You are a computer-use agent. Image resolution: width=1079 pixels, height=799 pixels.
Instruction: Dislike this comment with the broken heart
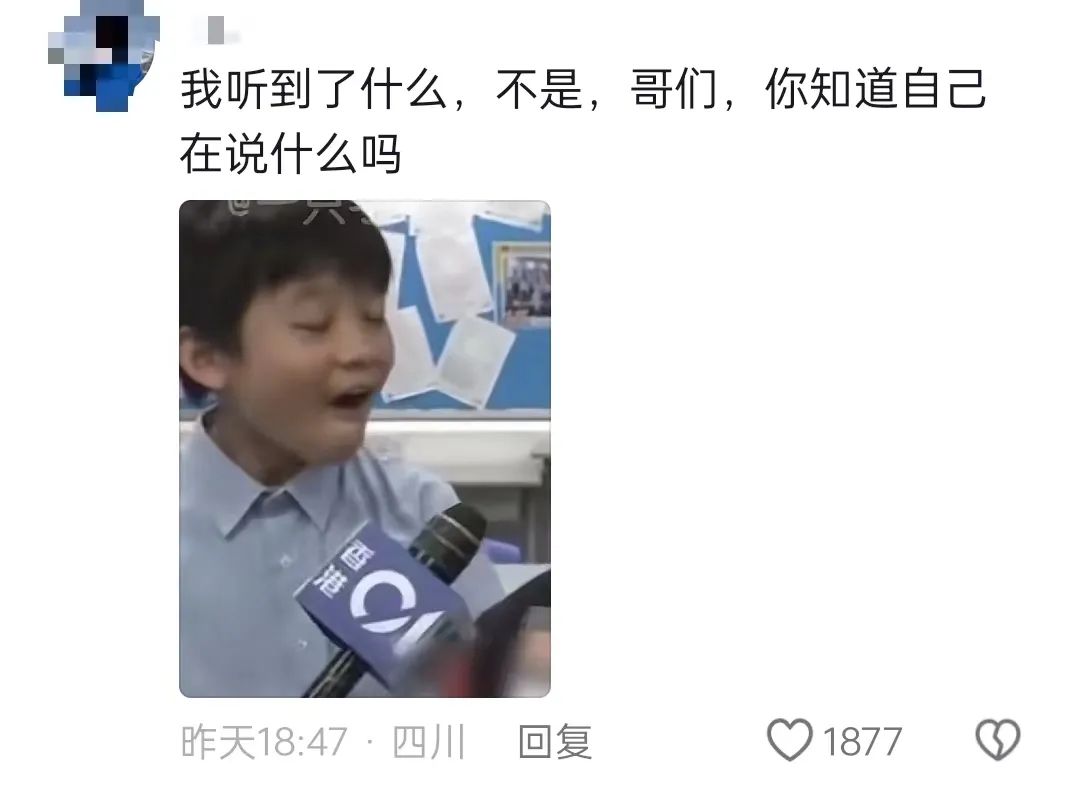pos(997,741)
